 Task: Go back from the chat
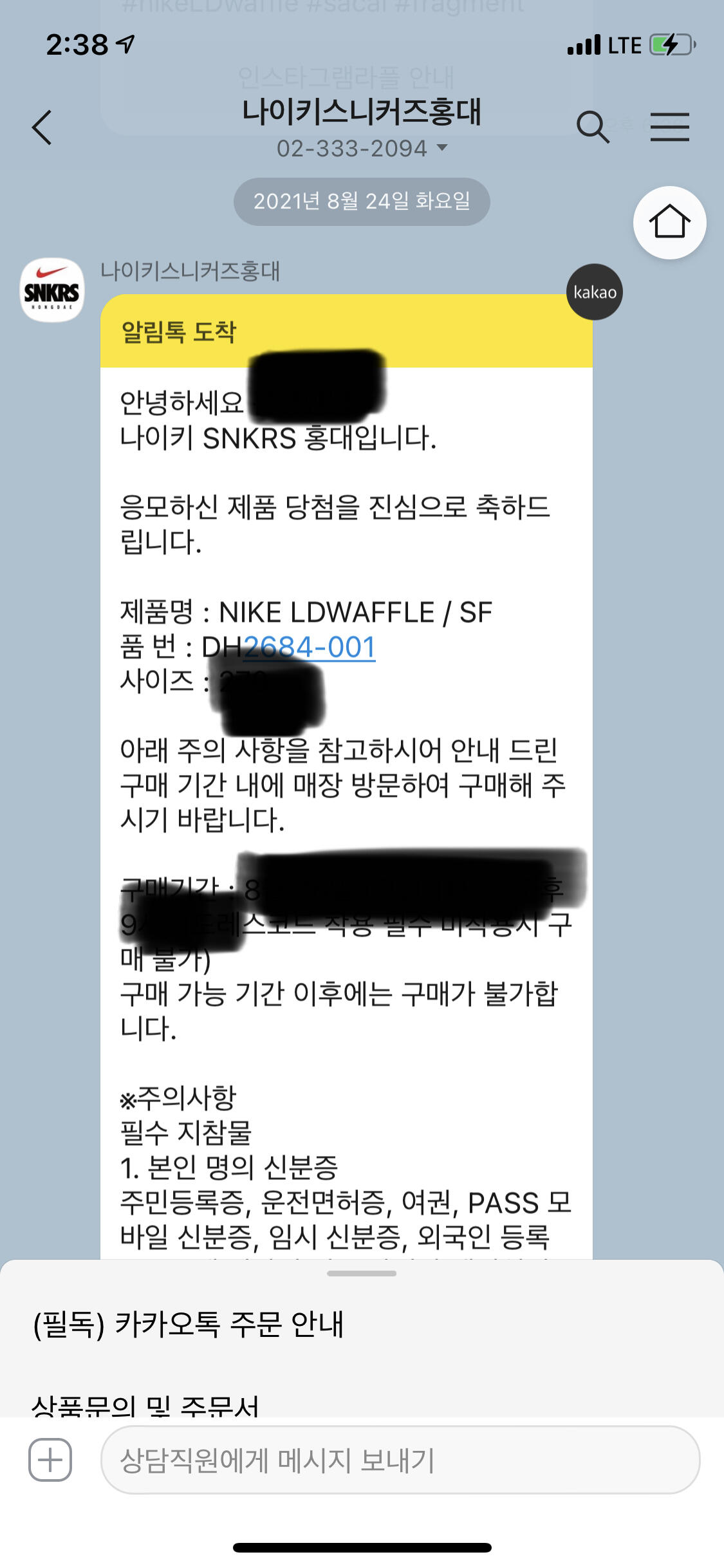tap(42, 127)
